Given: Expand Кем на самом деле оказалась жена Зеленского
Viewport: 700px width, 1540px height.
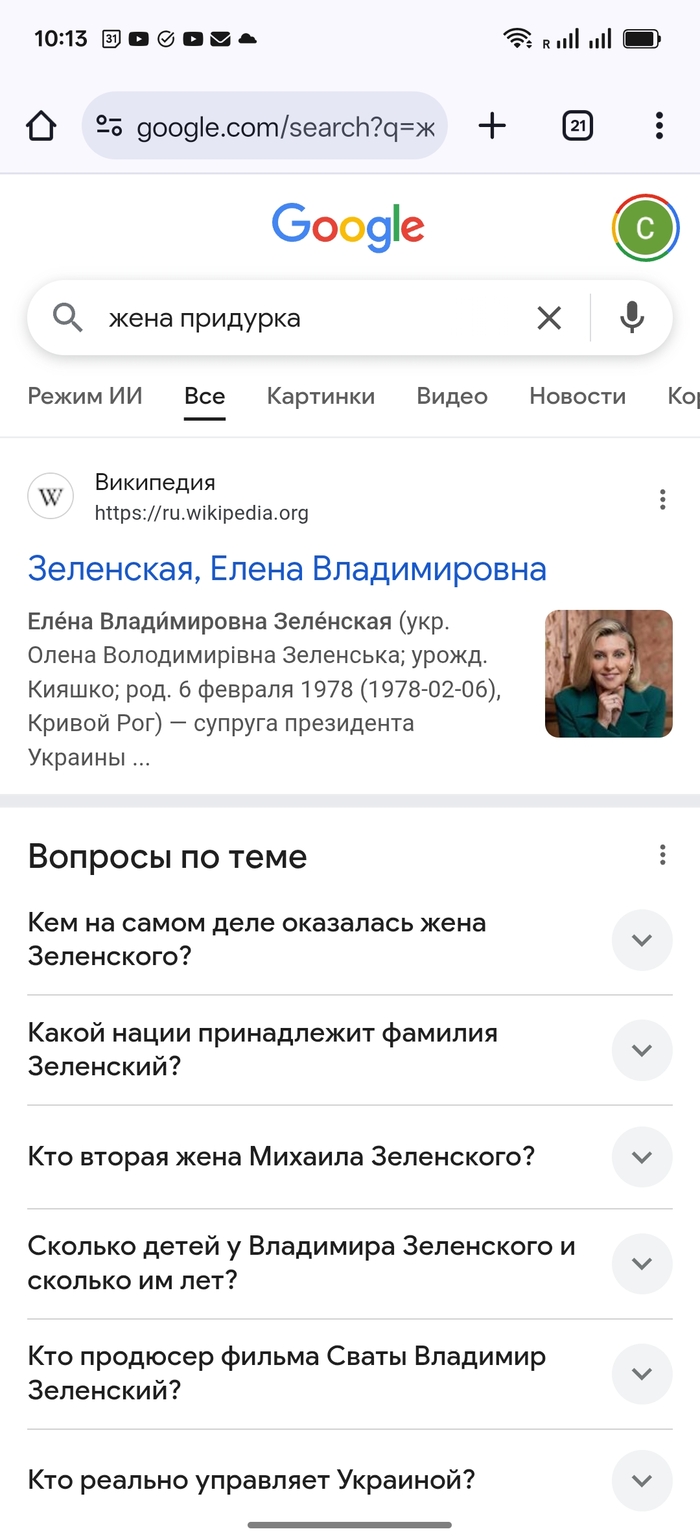Looking at the screenshot, I should [350, 940].
